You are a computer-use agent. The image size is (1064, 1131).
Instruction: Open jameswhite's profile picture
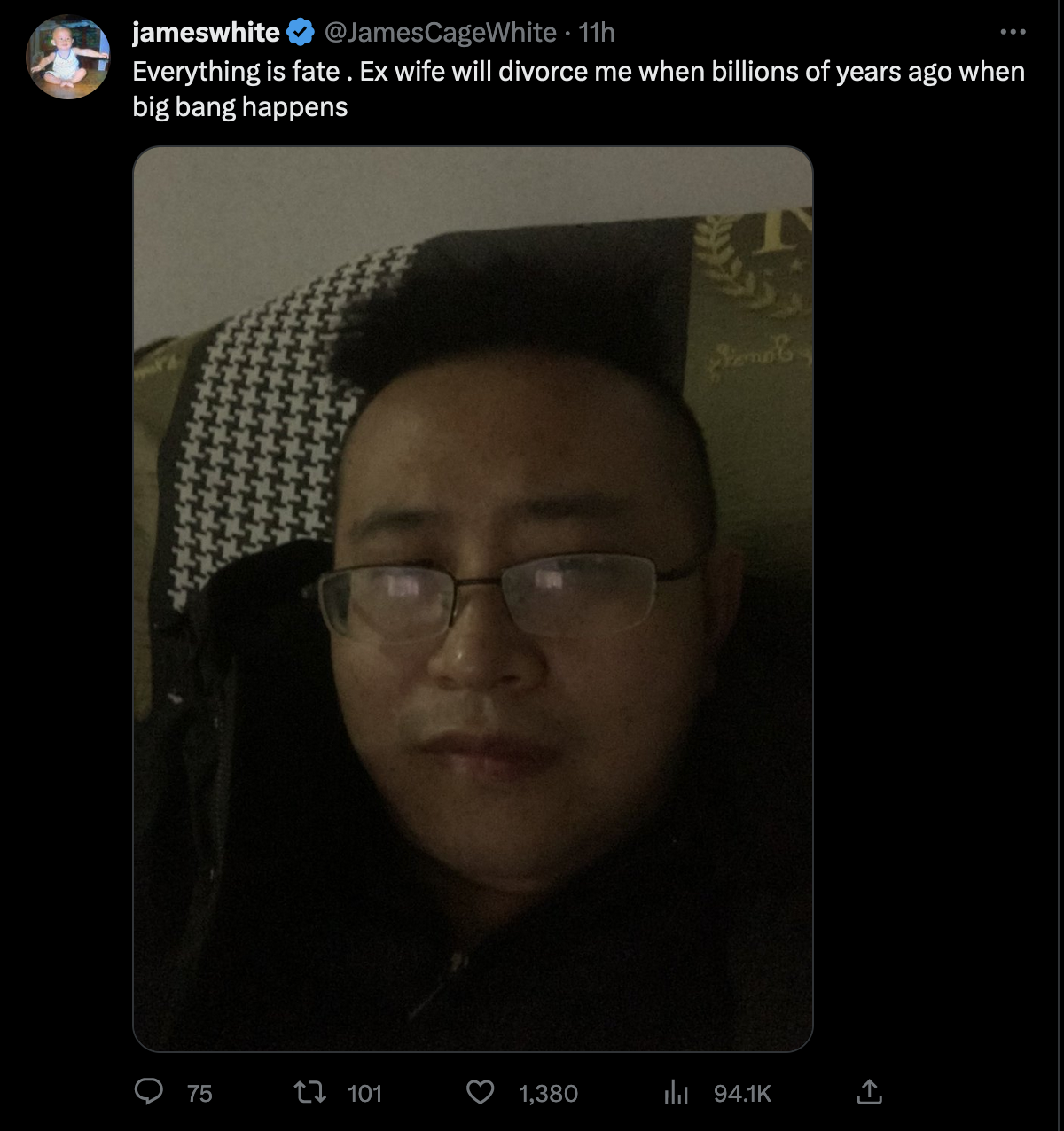coord(68,57)
